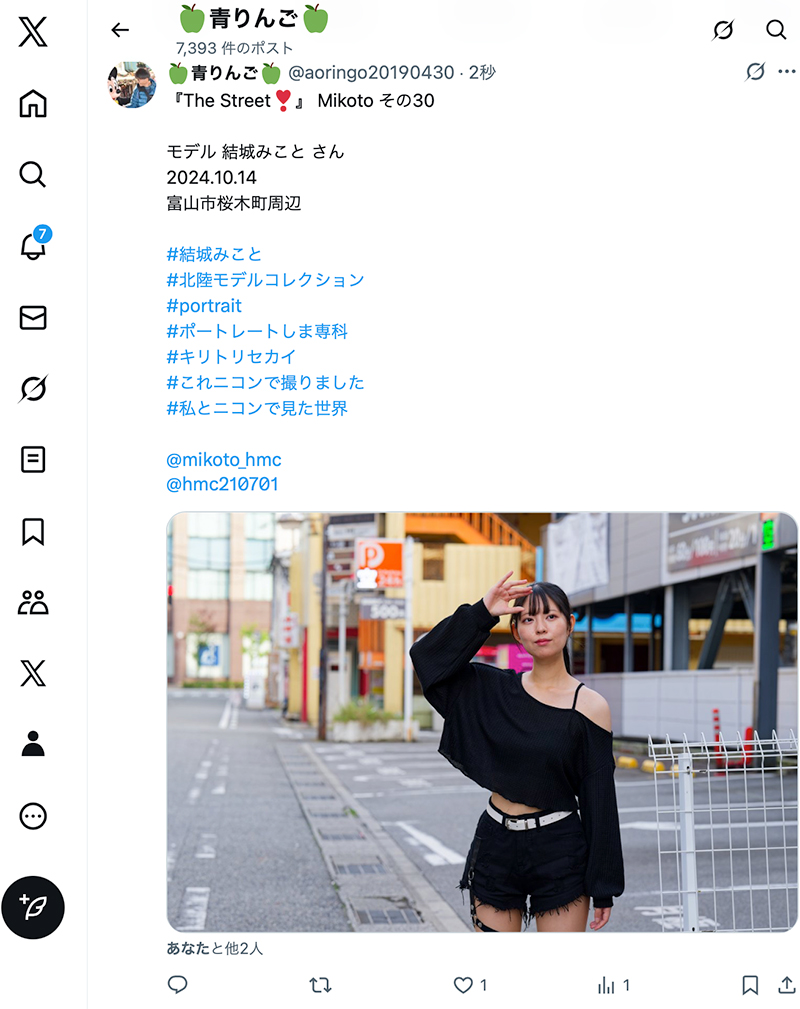This screenshot has width=800, height=1009.
Task: Open the More circle menu in sidebar
Action: 33,816
